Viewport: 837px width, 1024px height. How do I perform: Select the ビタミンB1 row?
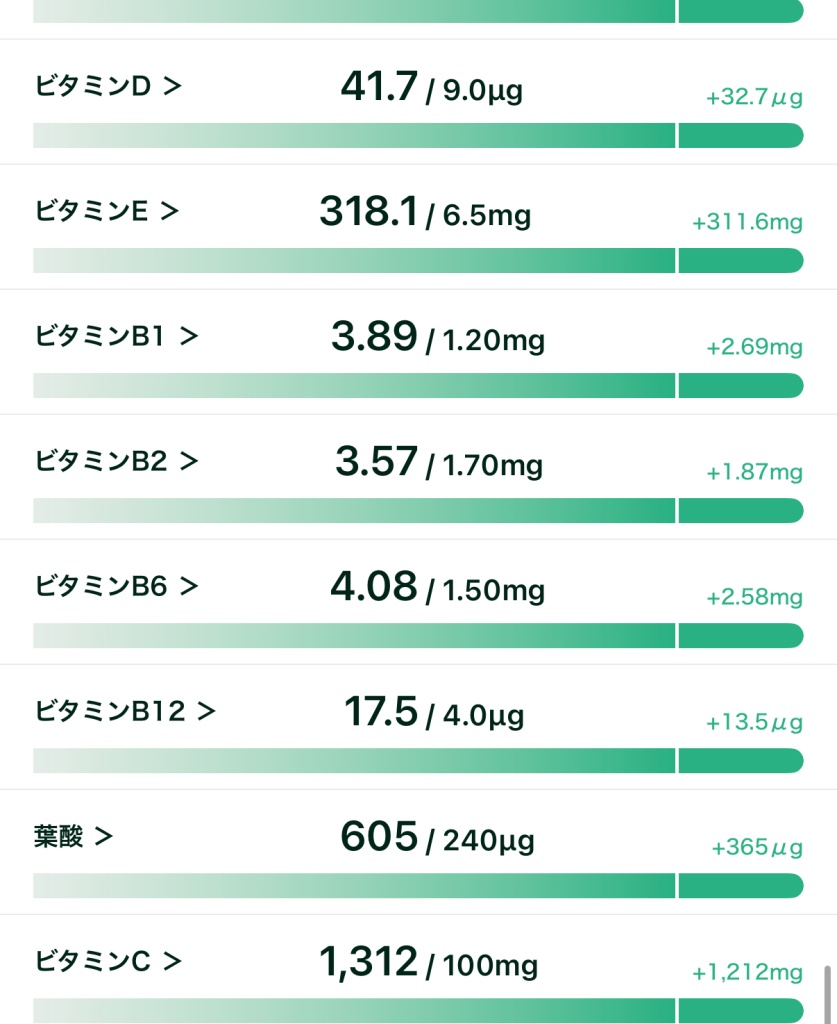pos(116,337)
